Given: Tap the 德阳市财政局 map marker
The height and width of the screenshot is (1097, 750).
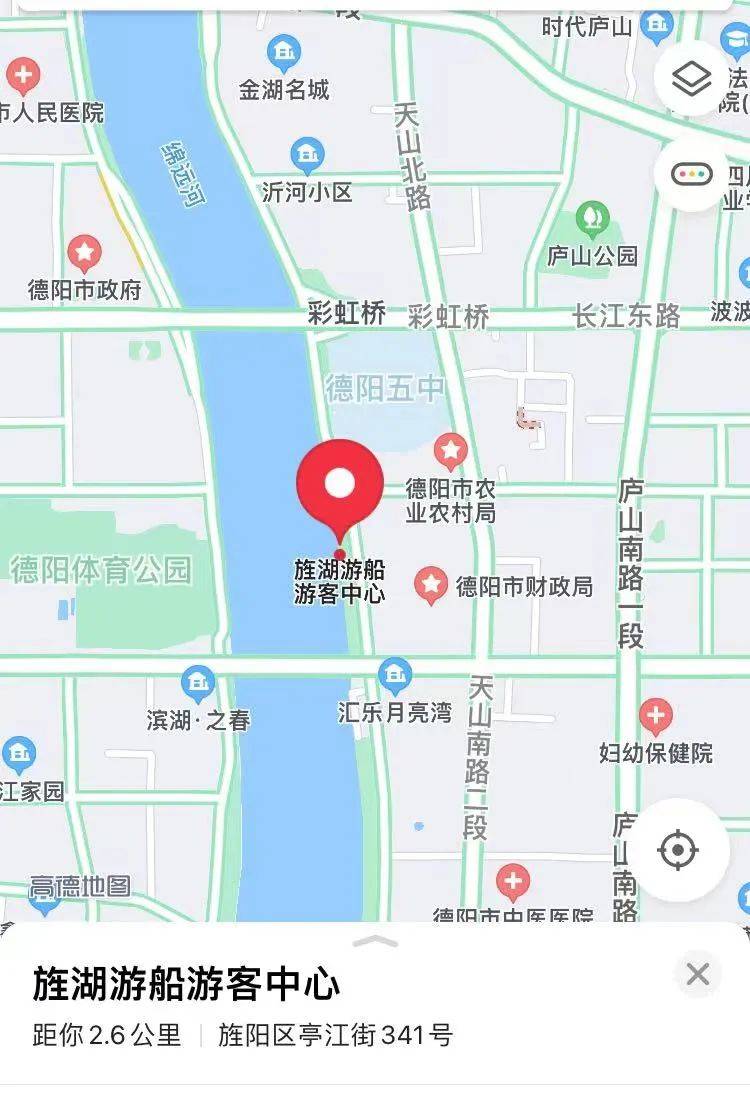Looking at the screenshot, I should pos(431,584).
